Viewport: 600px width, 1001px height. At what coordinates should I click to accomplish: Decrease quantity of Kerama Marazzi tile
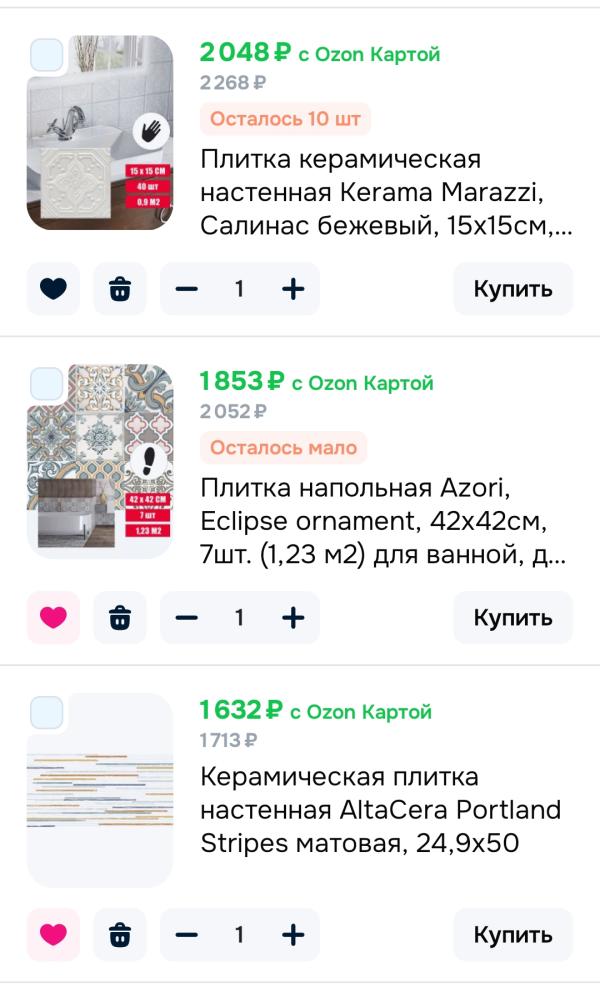click(x=187, y=289)
